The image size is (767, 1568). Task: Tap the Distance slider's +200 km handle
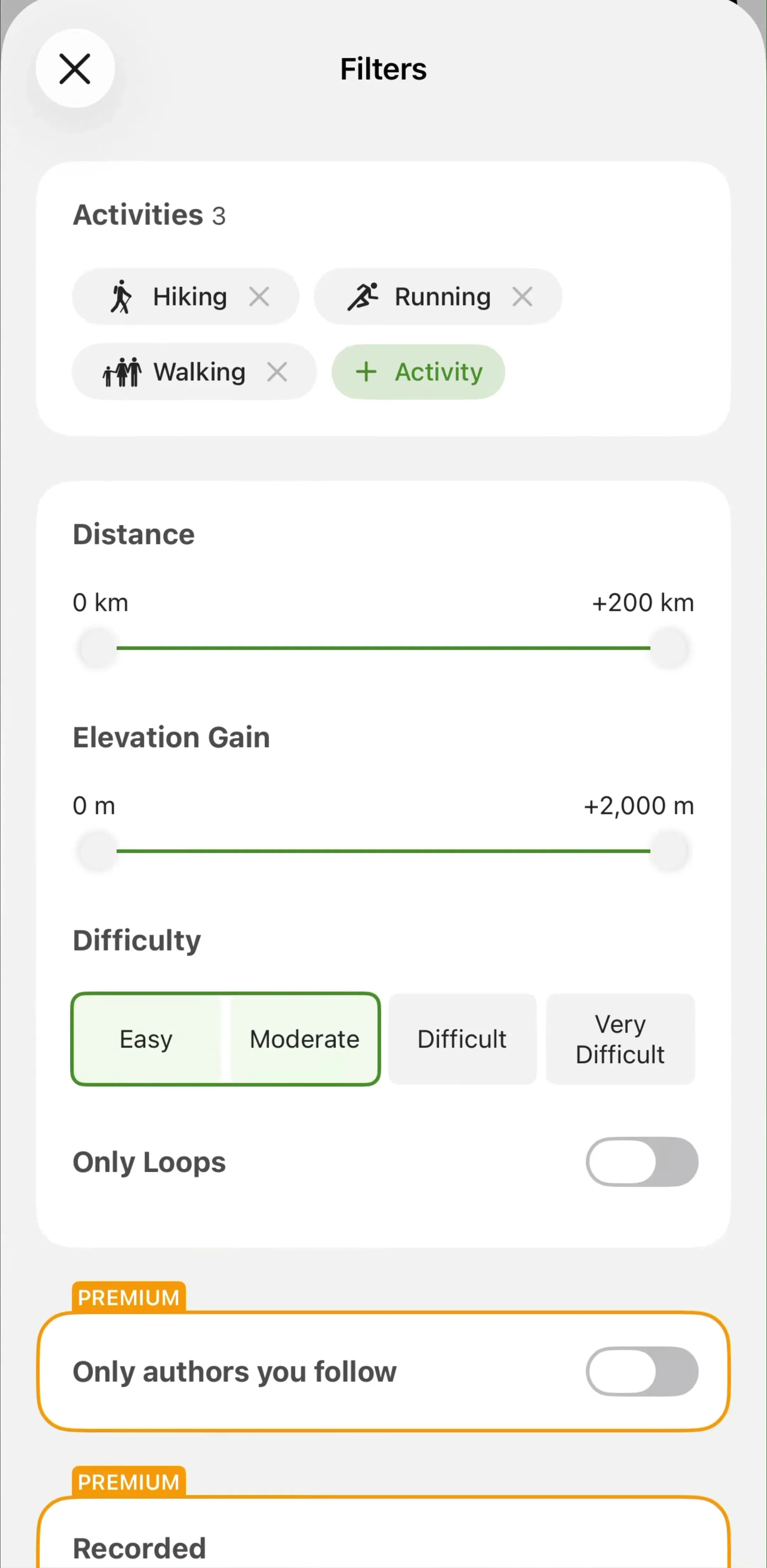669,648
